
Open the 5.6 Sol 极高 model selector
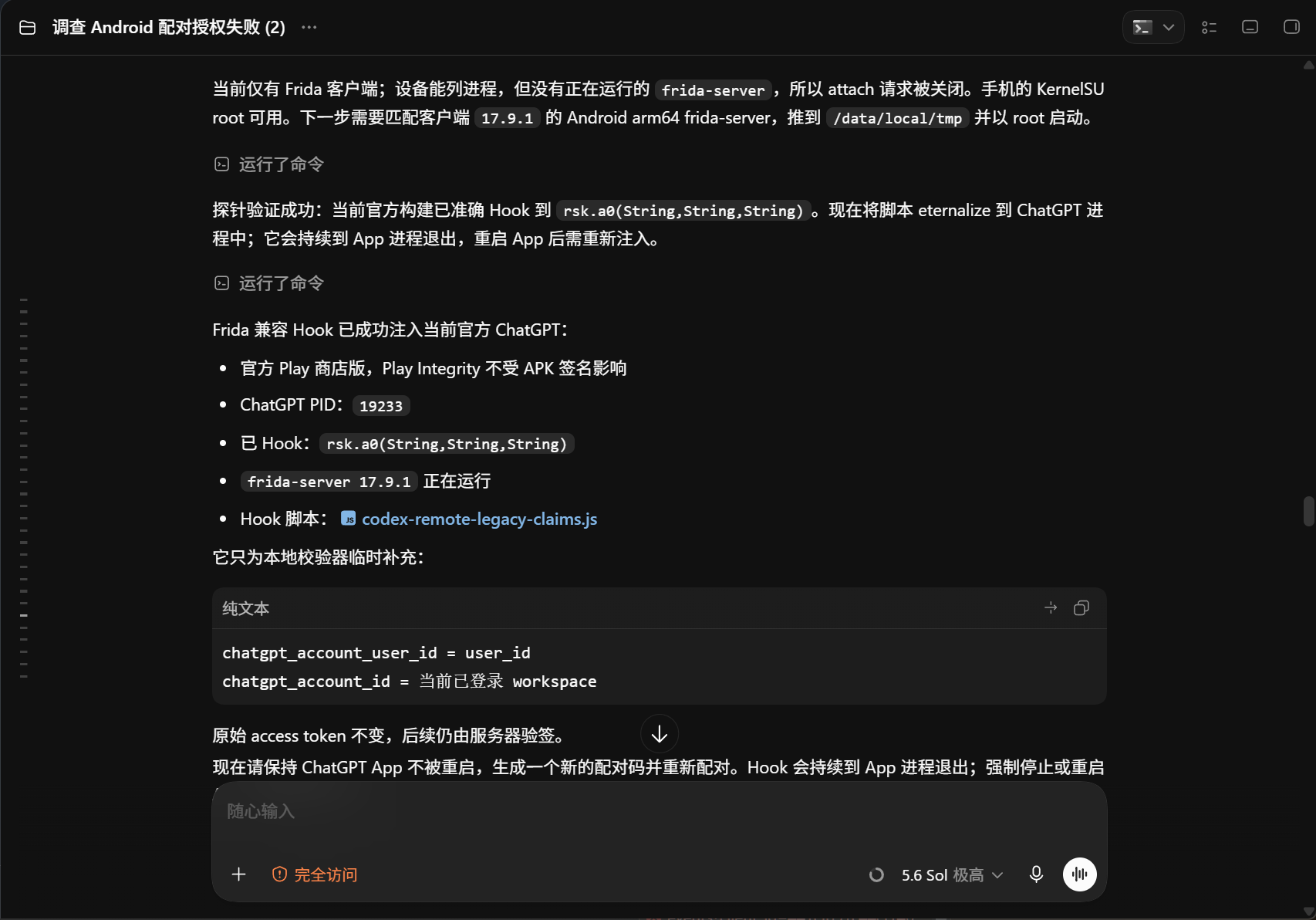point(952,875)
